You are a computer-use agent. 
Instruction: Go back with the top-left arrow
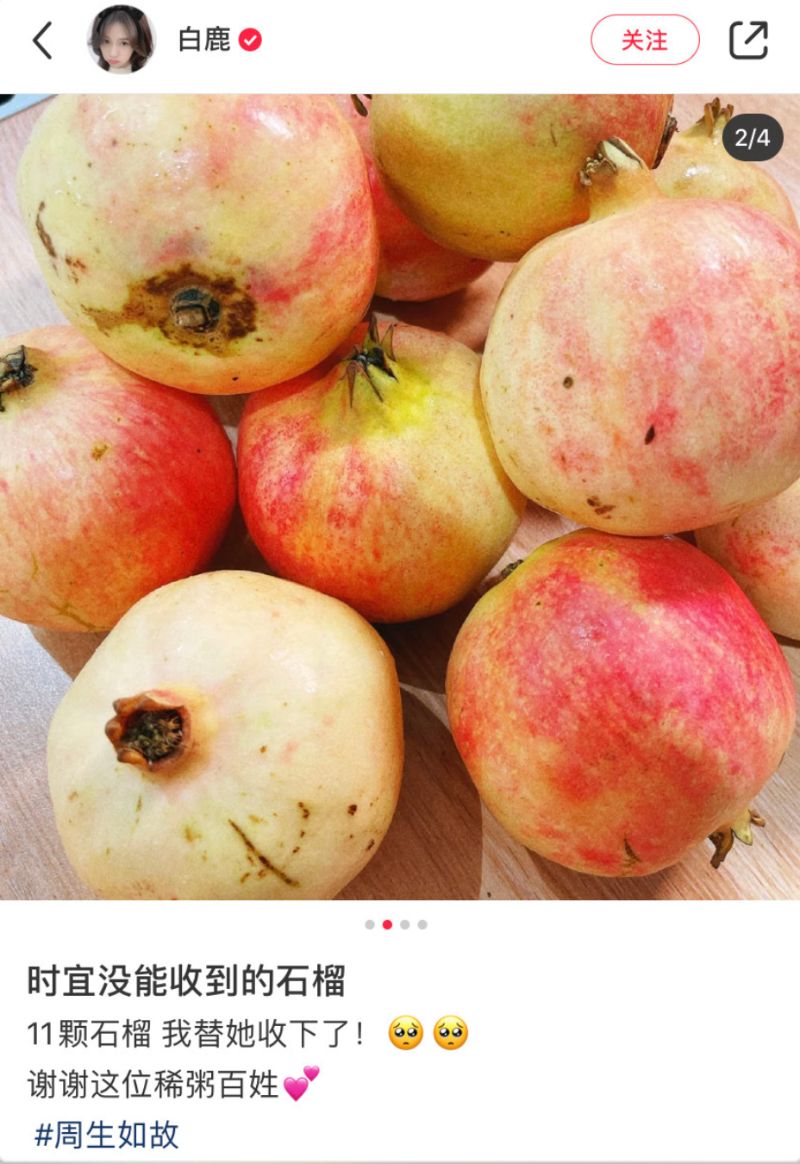(42, 41)
